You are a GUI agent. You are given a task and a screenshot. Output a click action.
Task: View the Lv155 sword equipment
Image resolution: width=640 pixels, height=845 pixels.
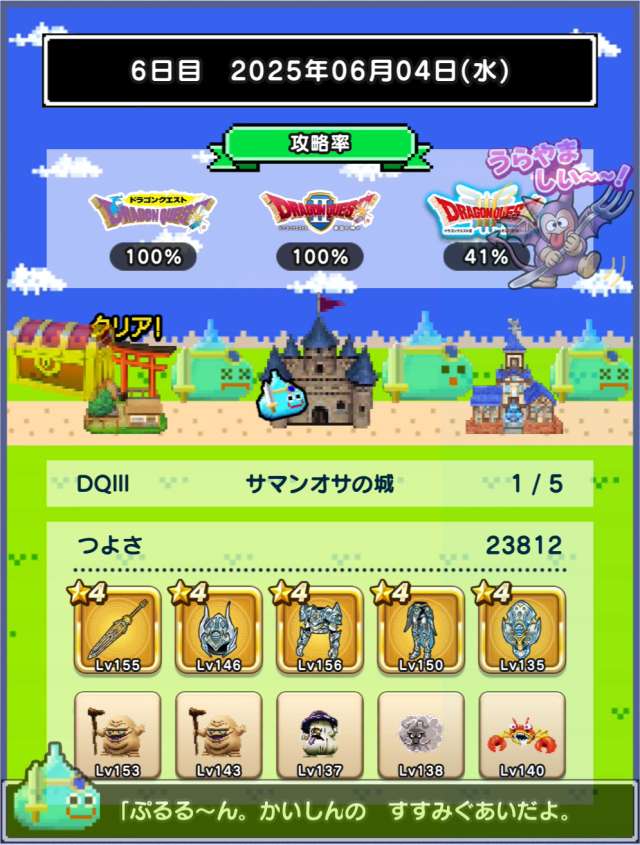(x=118, y=630)
